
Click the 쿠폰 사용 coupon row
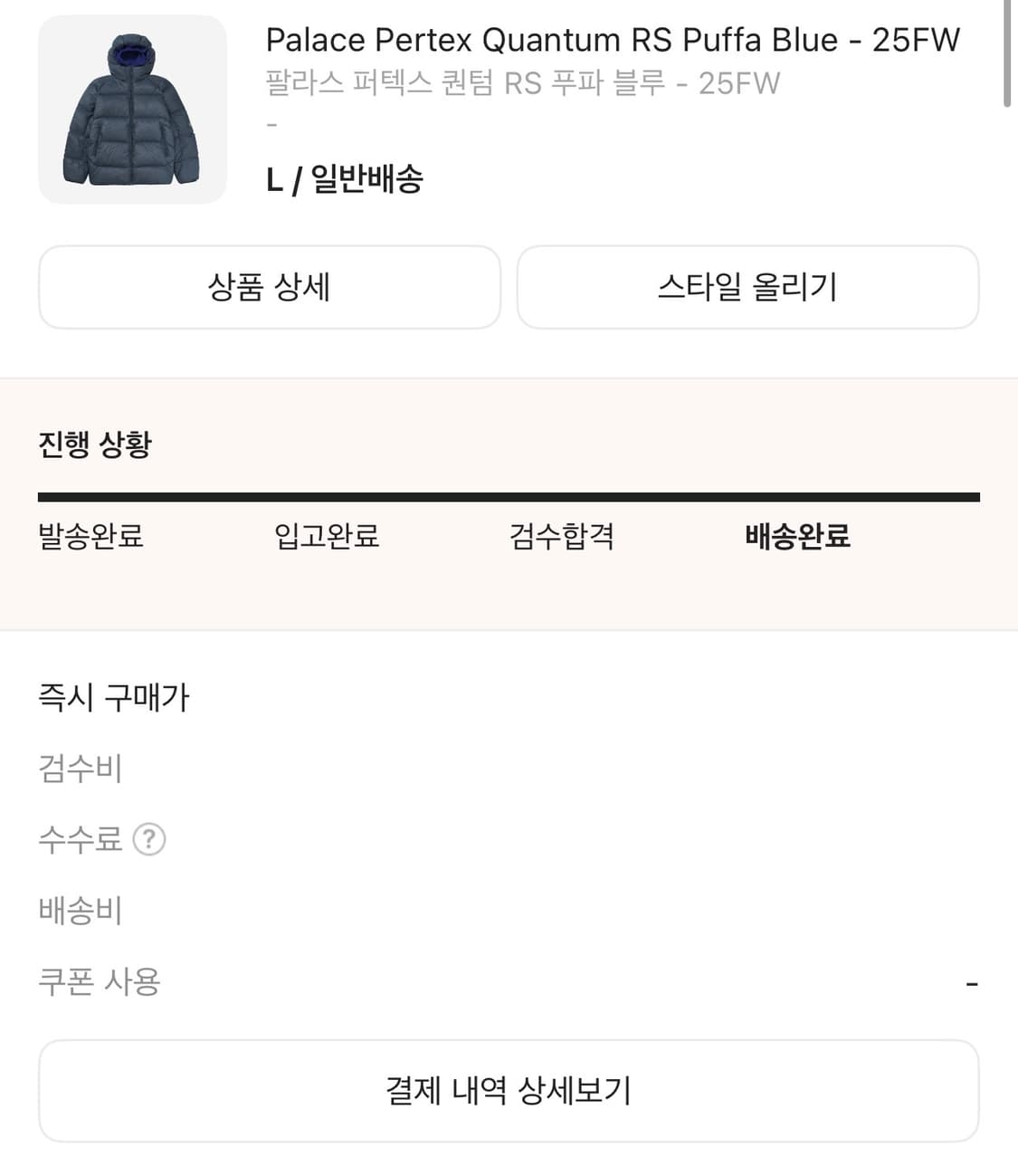(x=100, y=982)
